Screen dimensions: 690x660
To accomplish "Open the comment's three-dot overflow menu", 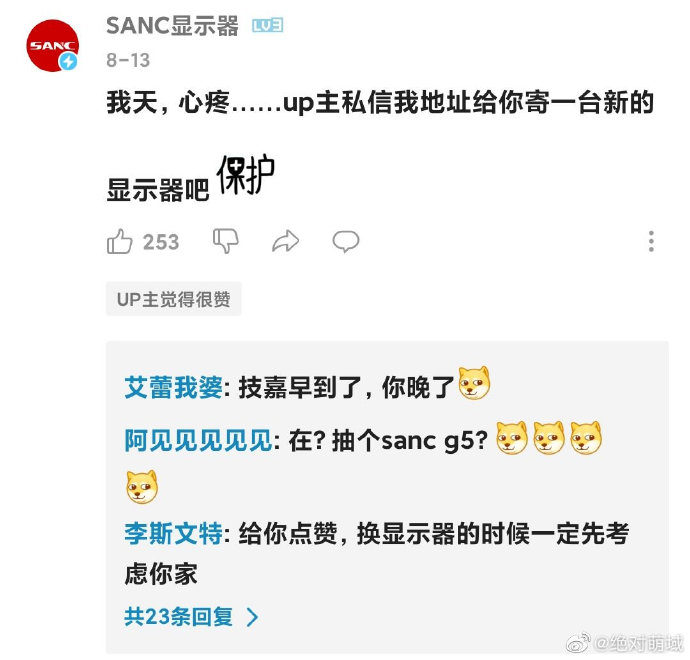I will pos(651,241).
